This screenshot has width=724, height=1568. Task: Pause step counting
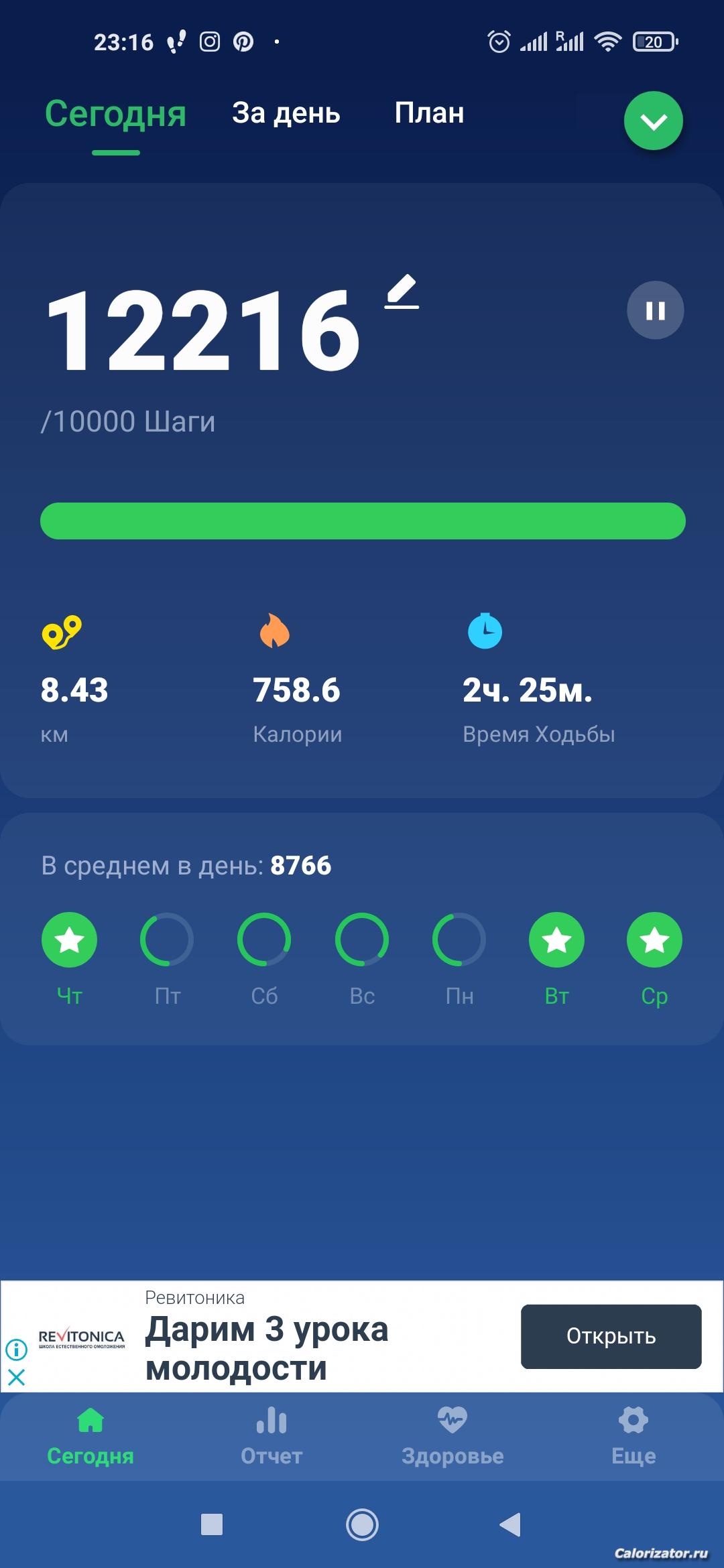click(655, 310)
